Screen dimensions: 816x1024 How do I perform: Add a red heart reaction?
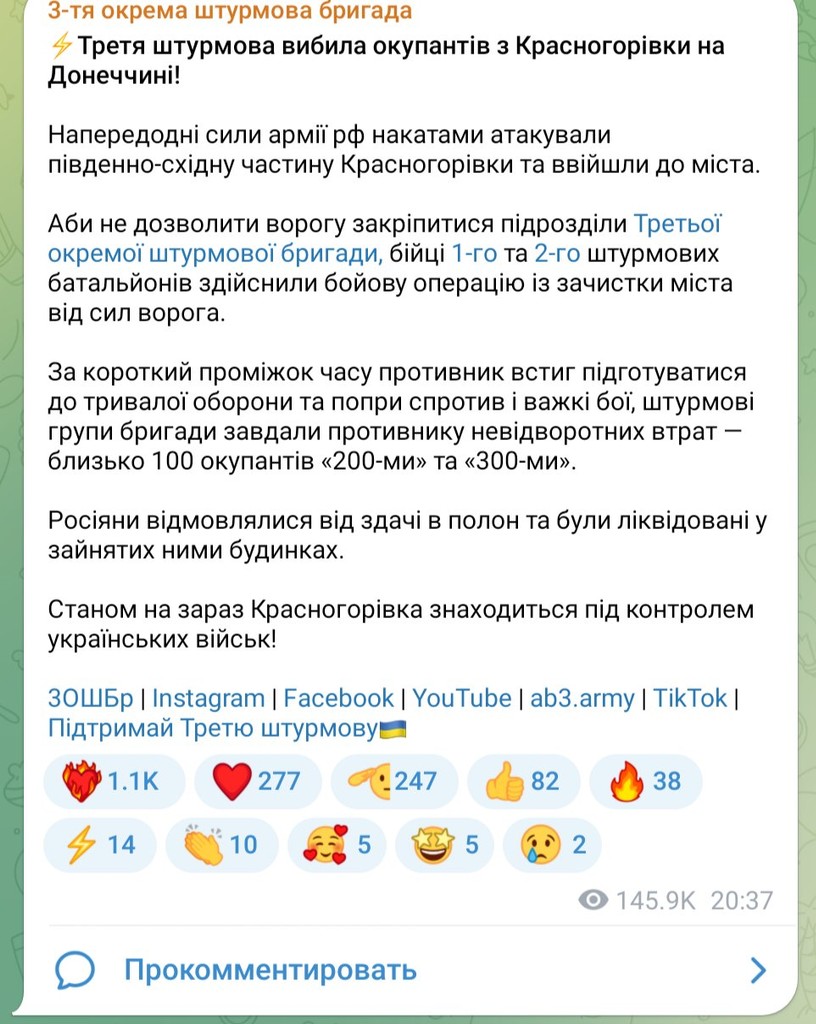point(257,781)
